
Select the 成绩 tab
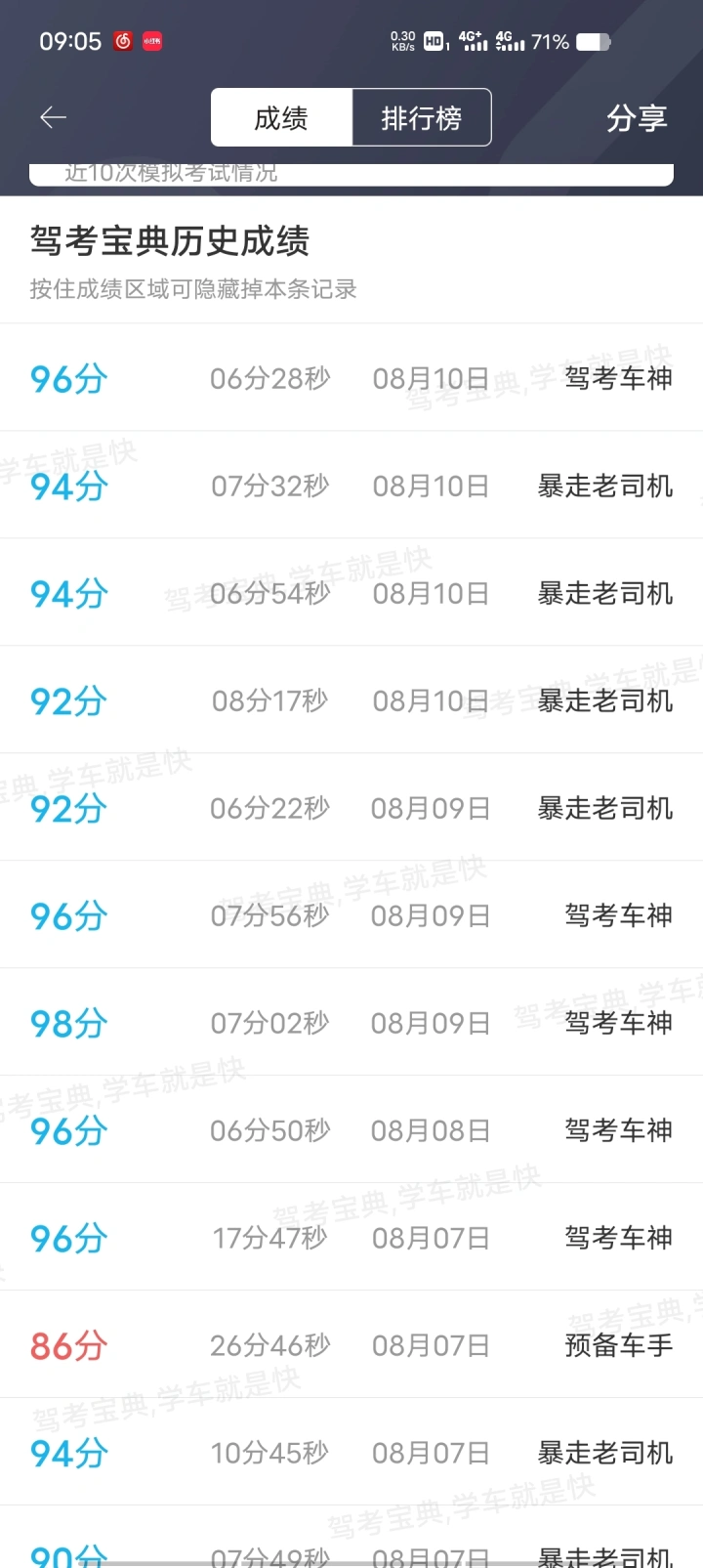(x=281, y=118)
